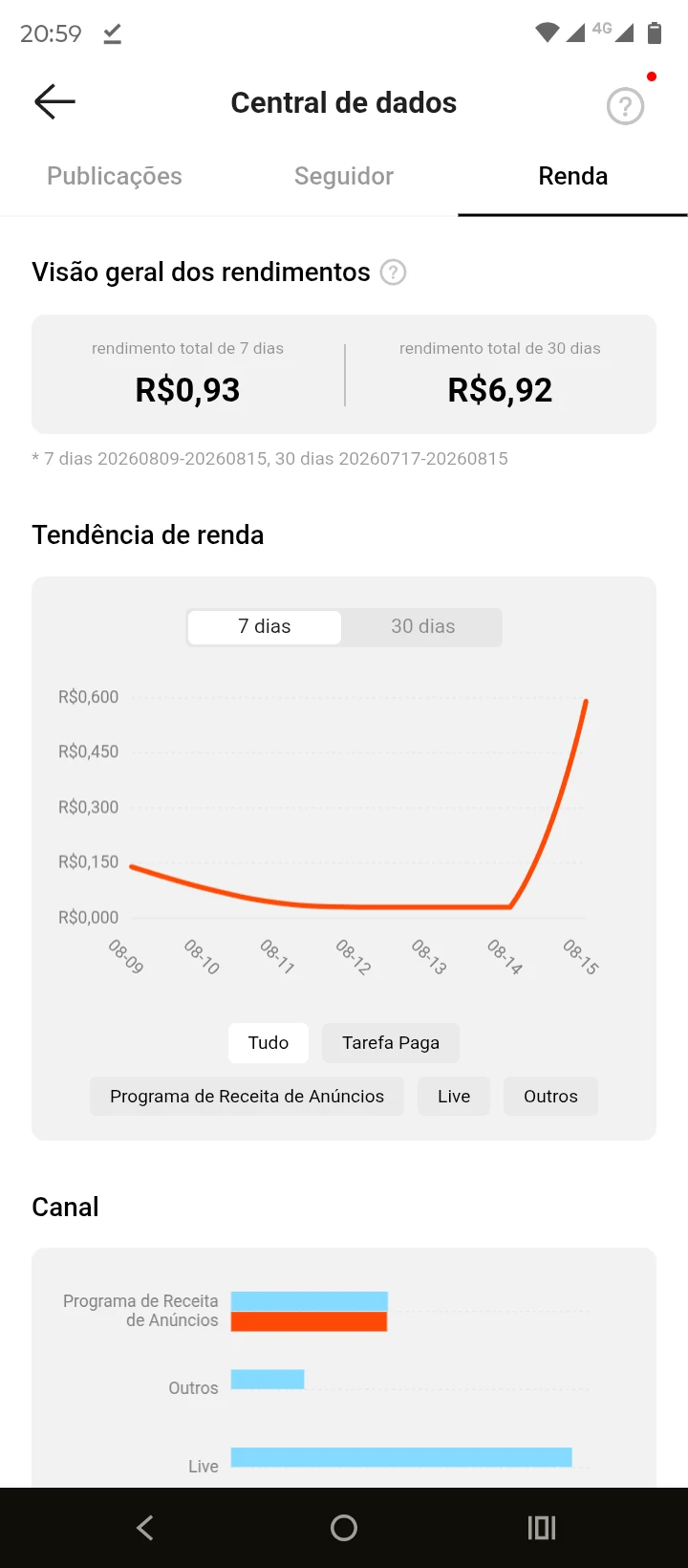Open the help question mark in the header
This screenshot has width=688, height=1568.
pyautogui.click(x=626, y=106)
